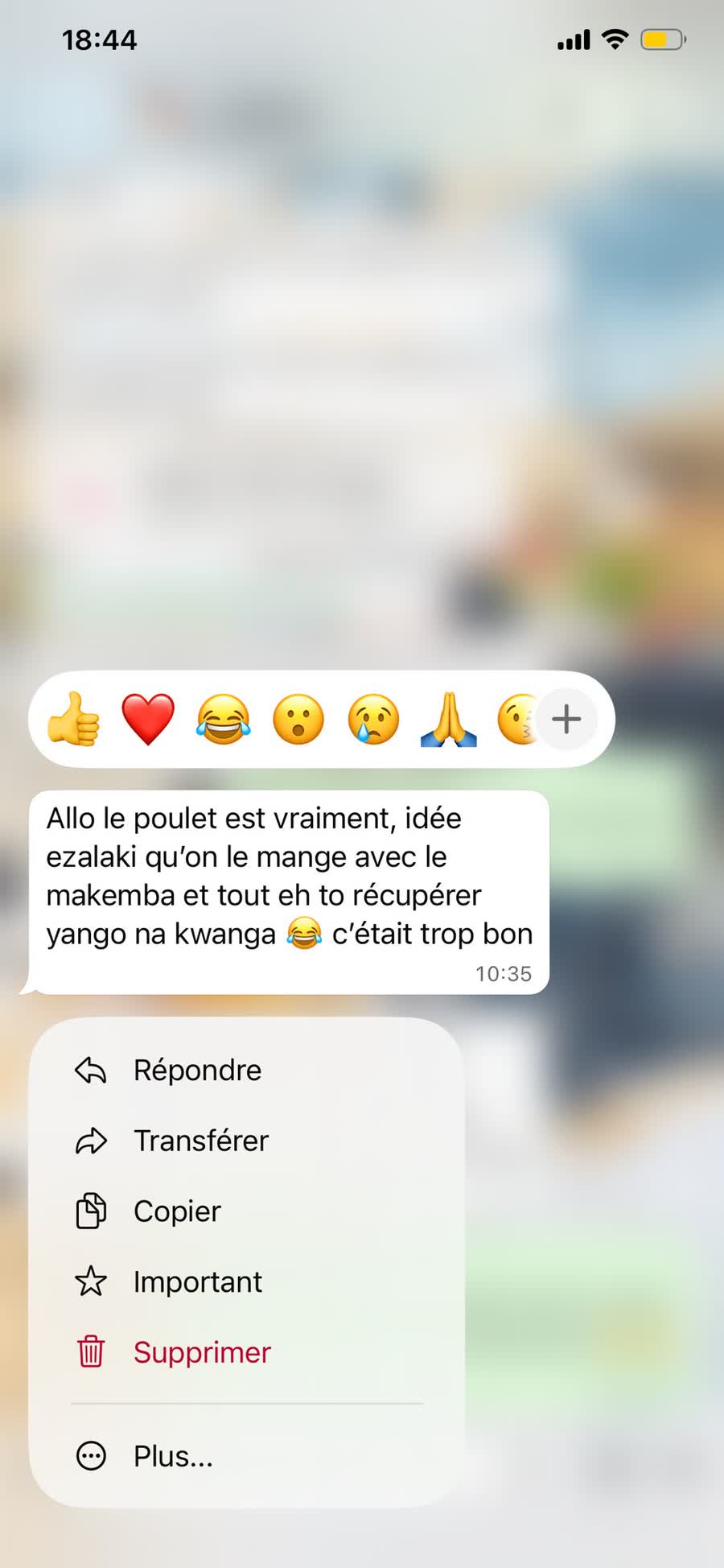
Task: React with the folded hands emoji
Action: point(449,719)
